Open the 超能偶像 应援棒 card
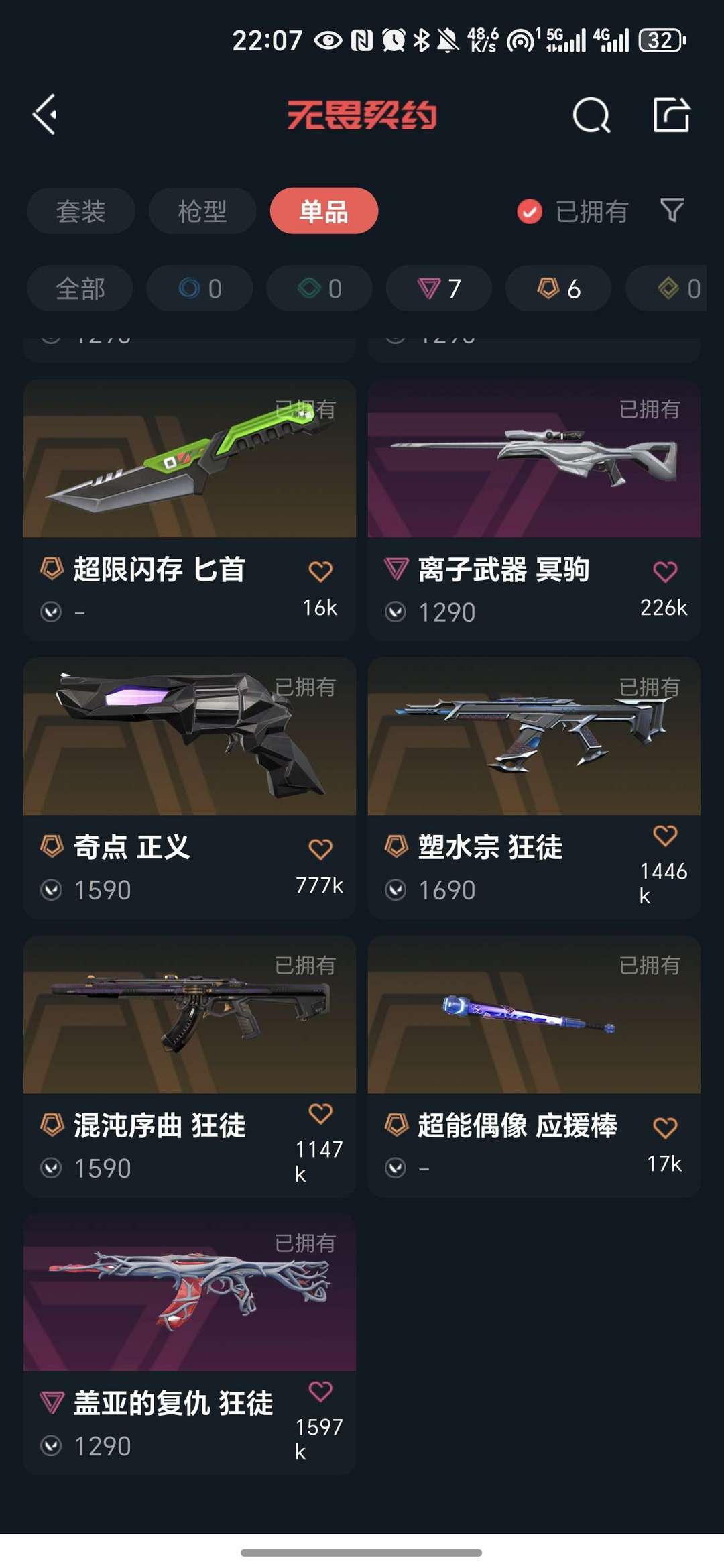Image resolution: width=724 pixels, height=1568 pixels. click(534, 1066)
